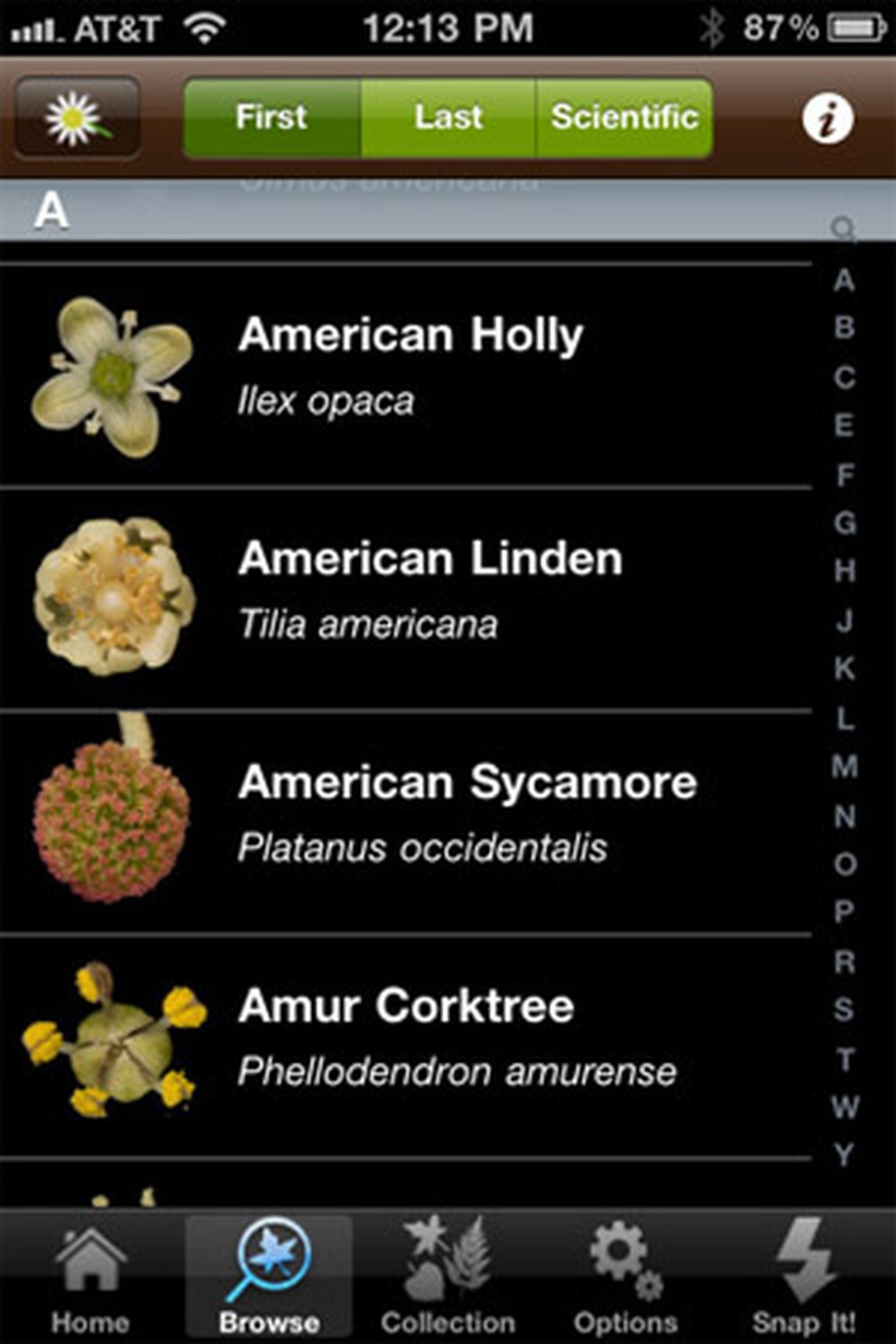The height and width of the screenshot is (1344, 896).
Task: Tap the search icon in the index
Action: coord(844,228)
